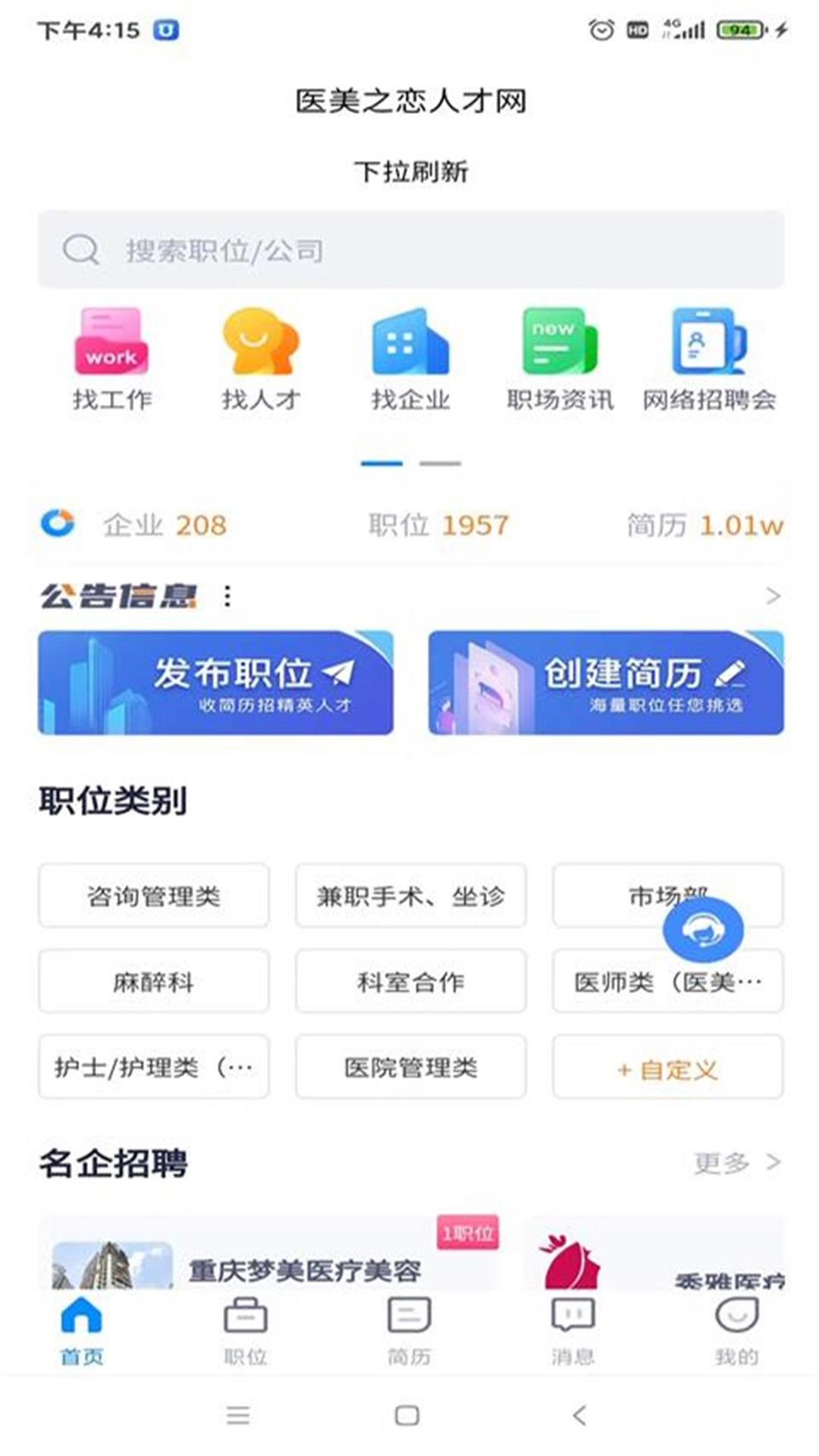Add a custom category with 自定义
819x1456 pixels.
point(667,1068)
